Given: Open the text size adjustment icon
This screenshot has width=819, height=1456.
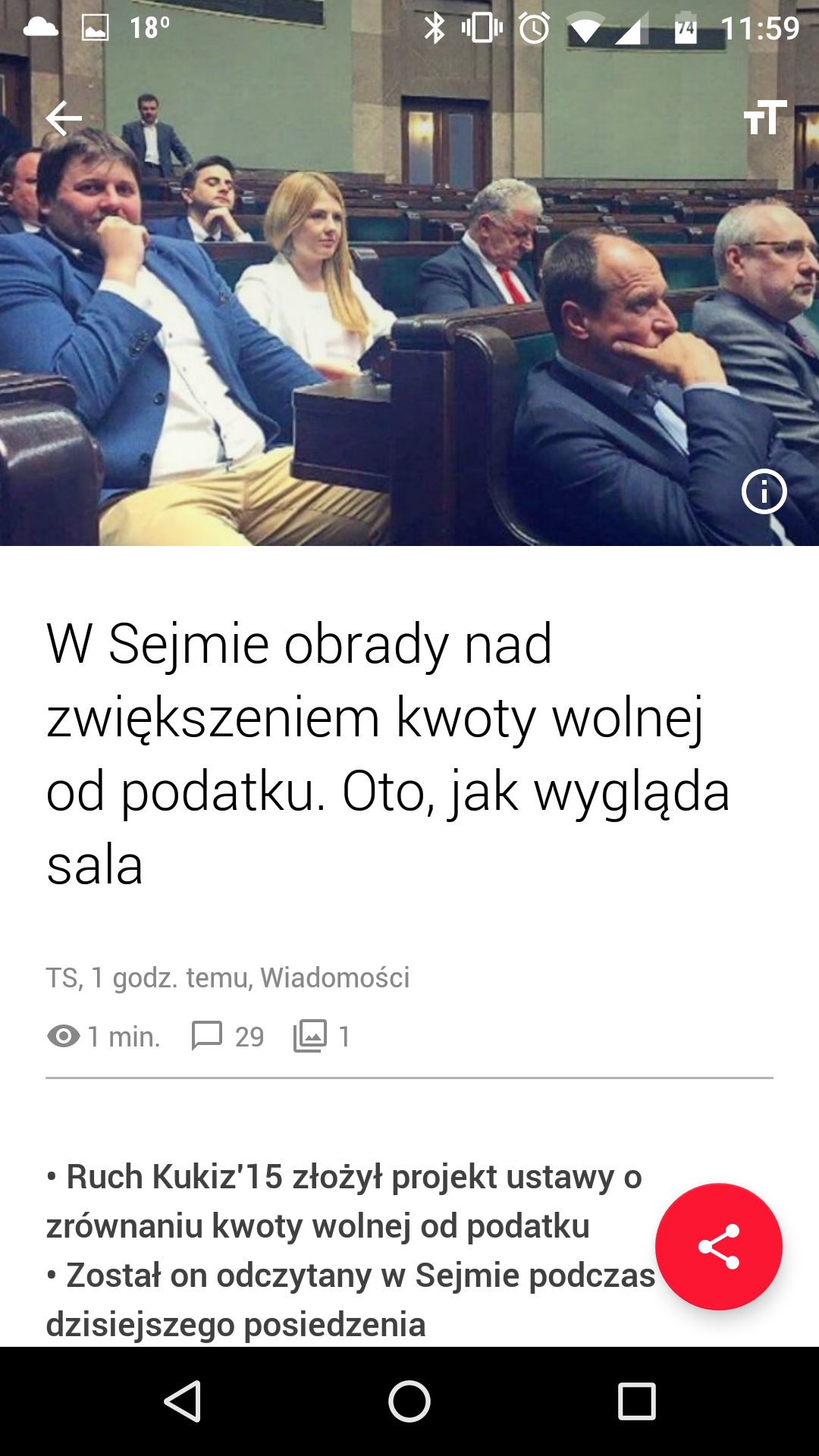Looking at the screenshot, I should coord(765,118).
